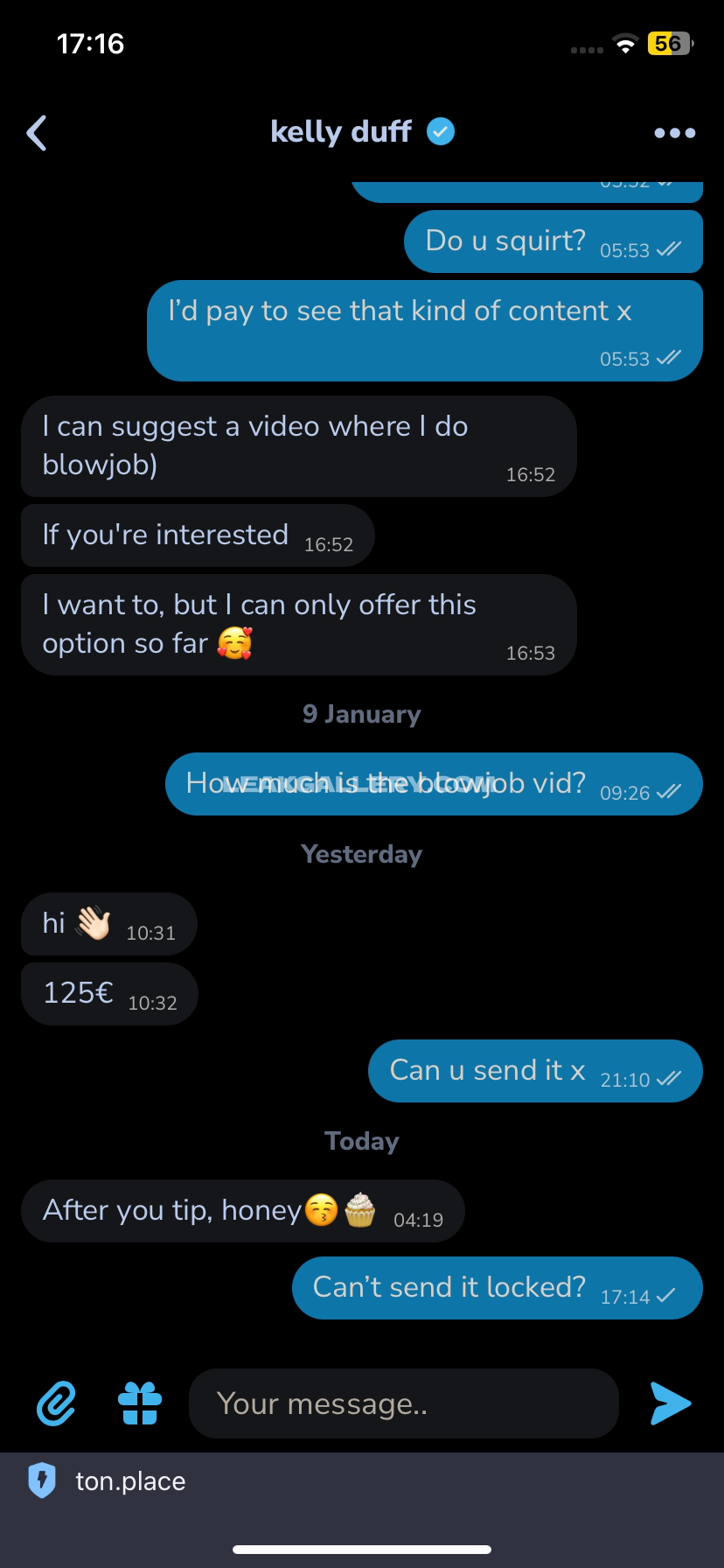Image resolution: width=724 pixels, height=1568 pixels.
Task: Send a gift or tip
Action: coord(140,1403)
